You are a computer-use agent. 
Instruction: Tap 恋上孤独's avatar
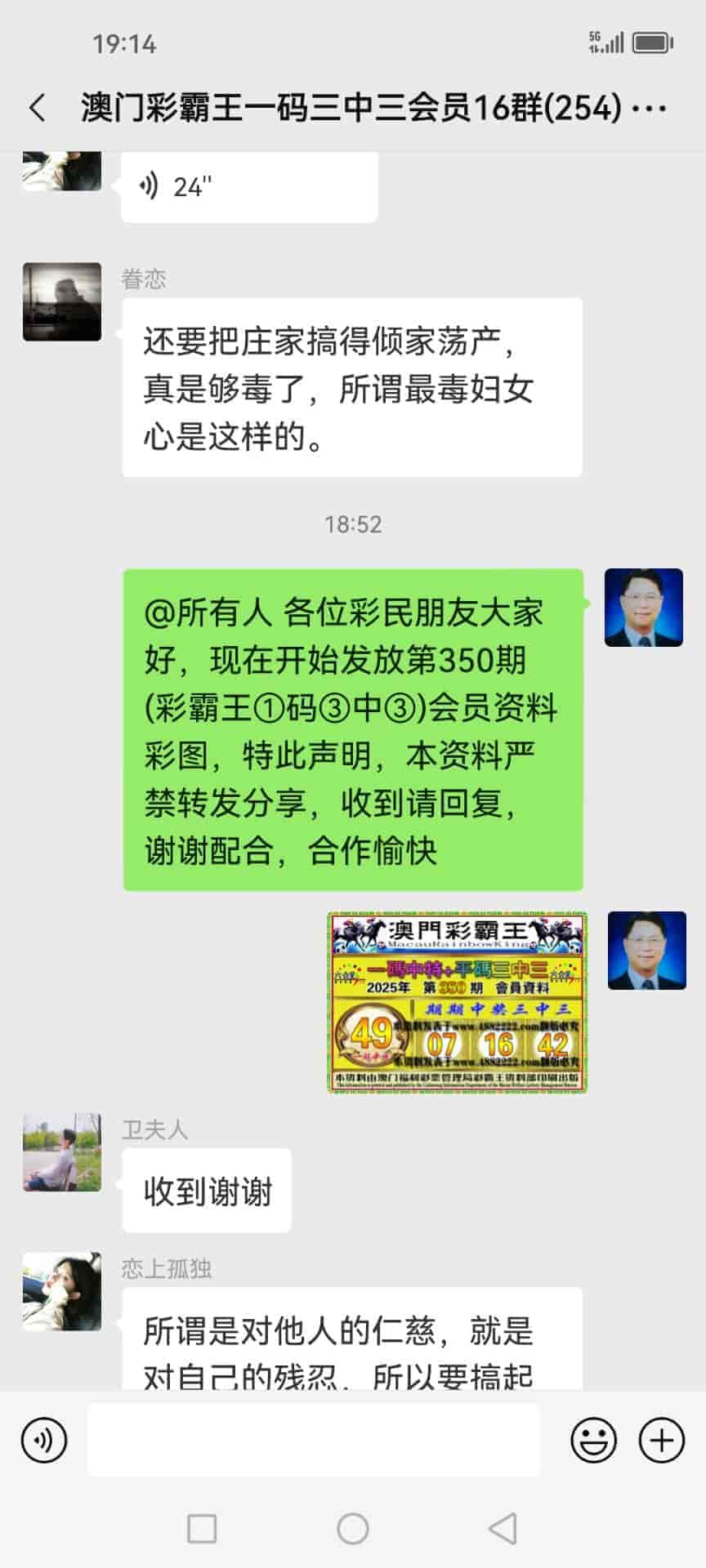(62, 1291)
